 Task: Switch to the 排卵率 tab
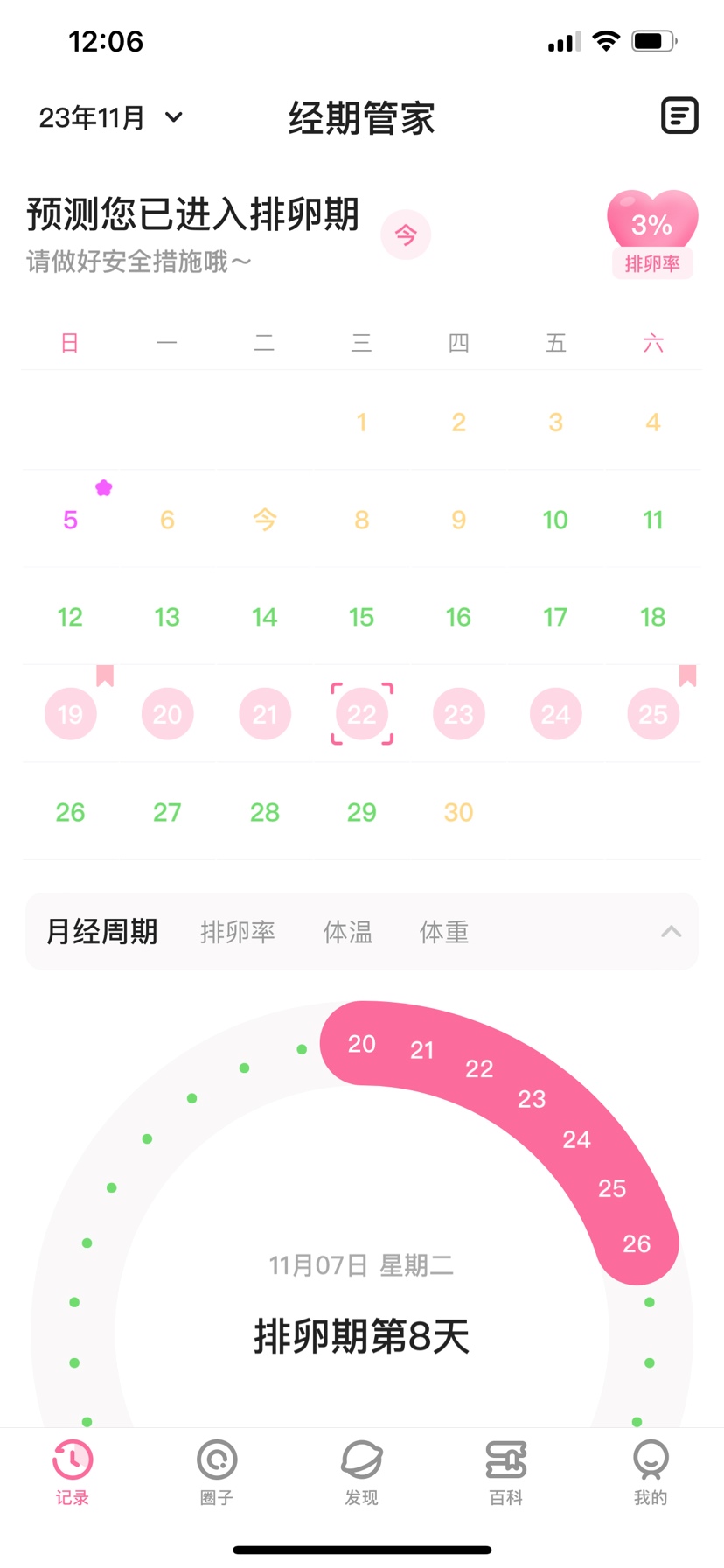pos(238,932)
